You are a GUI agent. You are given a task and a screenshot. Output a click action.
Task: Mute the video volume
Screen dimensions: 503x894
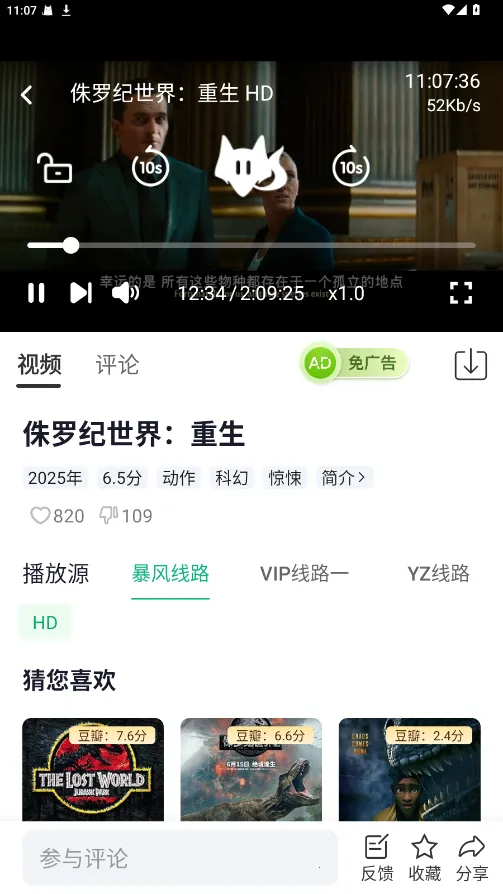click(125, 293)
